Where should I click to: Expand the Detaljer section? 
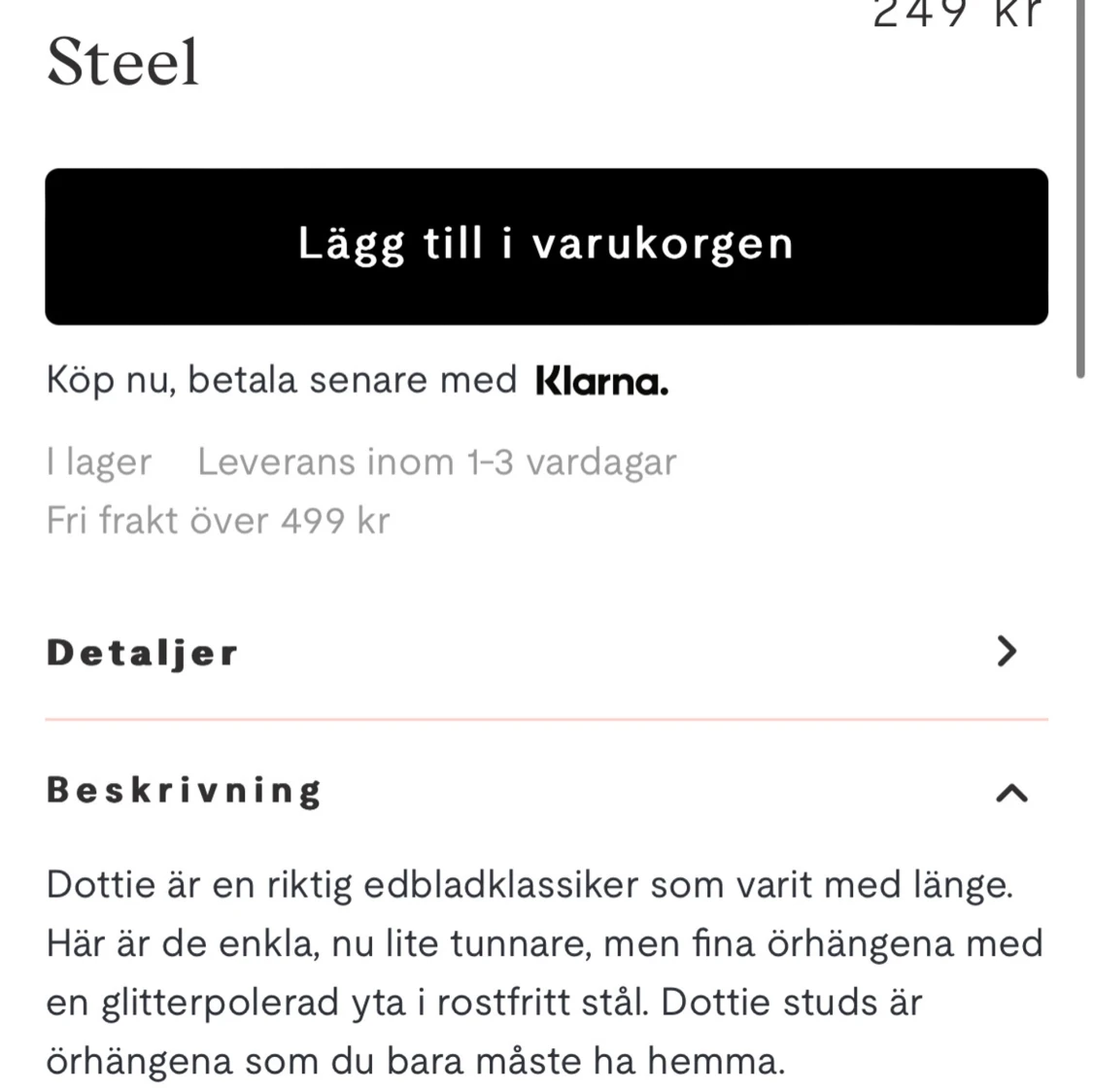[x=1007, y=652]
